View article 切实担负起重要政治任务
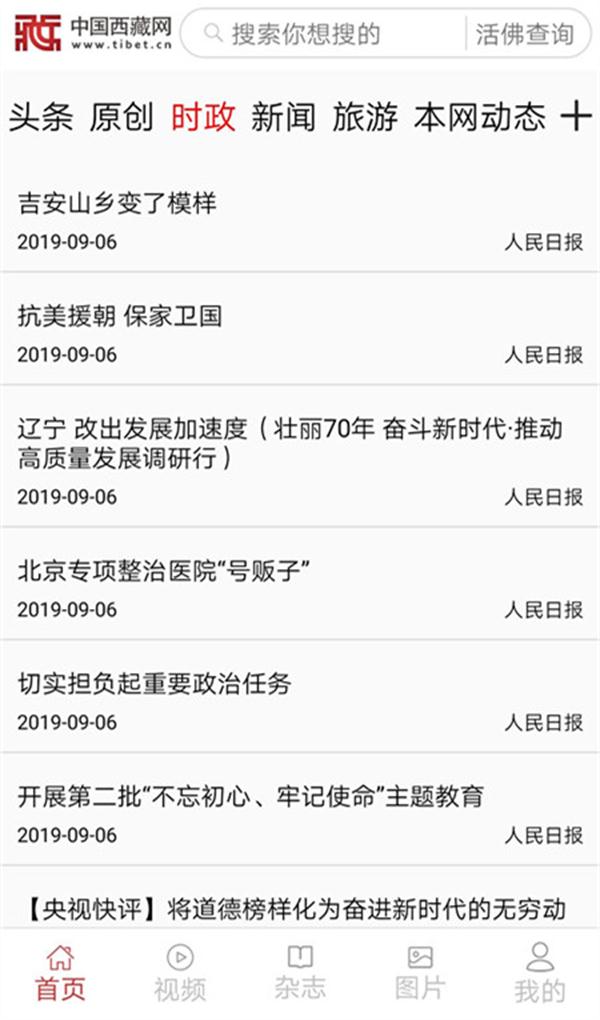The image size is (600, 1020). [x=155, y=684]
